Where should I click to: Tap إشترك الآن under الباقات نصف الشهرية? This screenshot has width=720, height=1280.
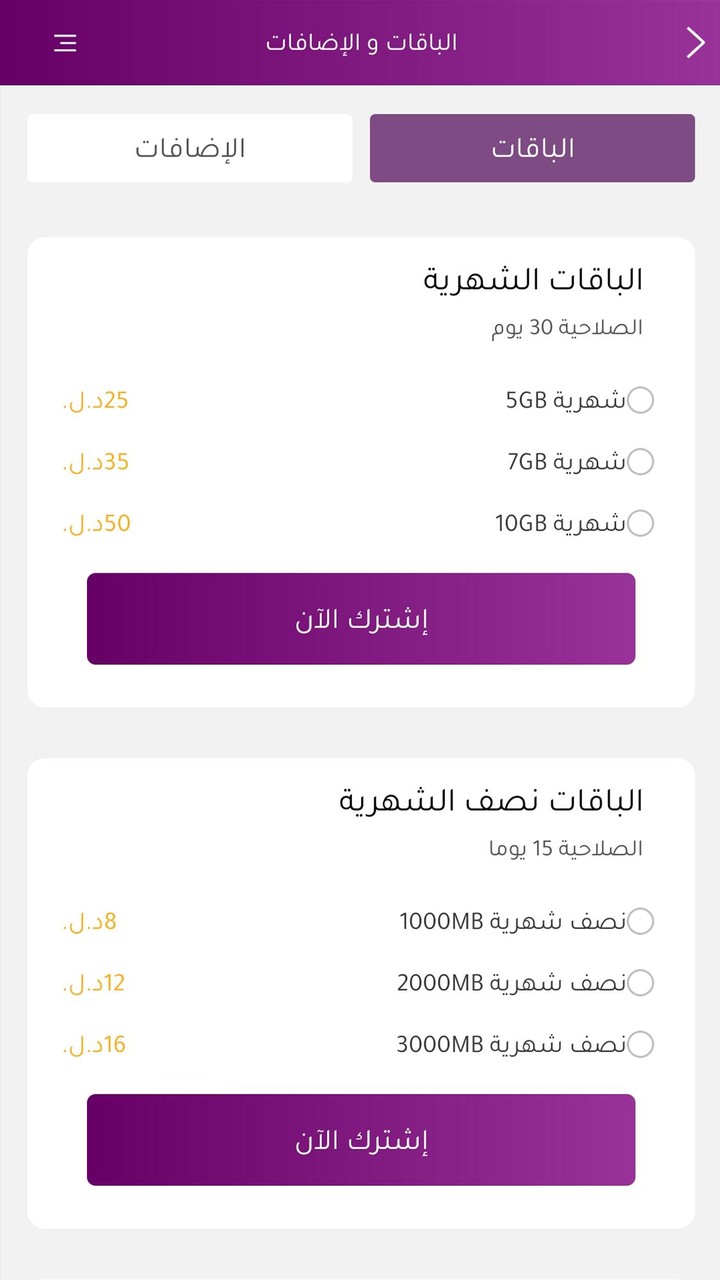click(361, 1140)
